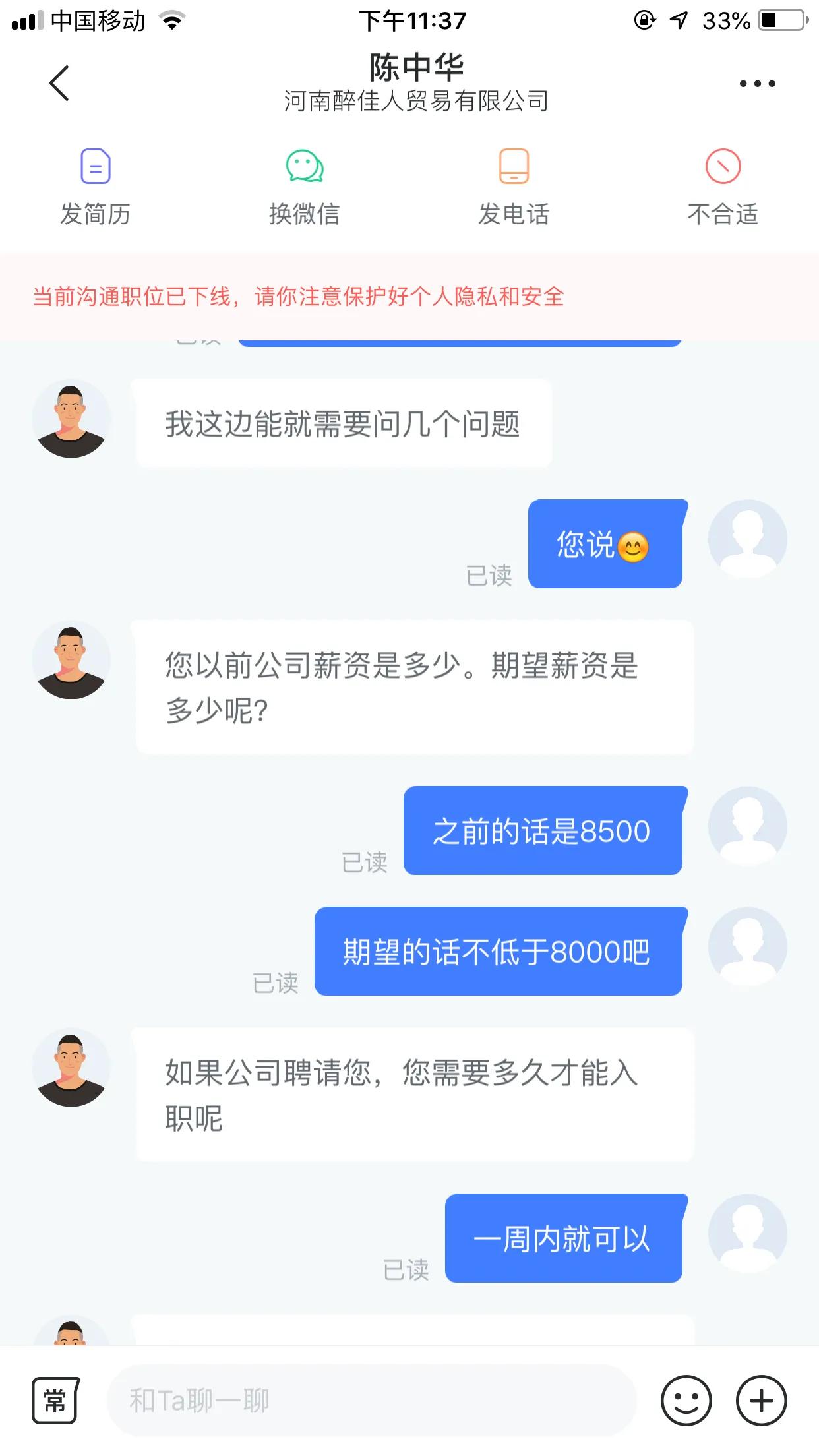Tap recruiter name 陈中华 to view profile
This screenshot has height=1456, width=819.
[409, 66]
